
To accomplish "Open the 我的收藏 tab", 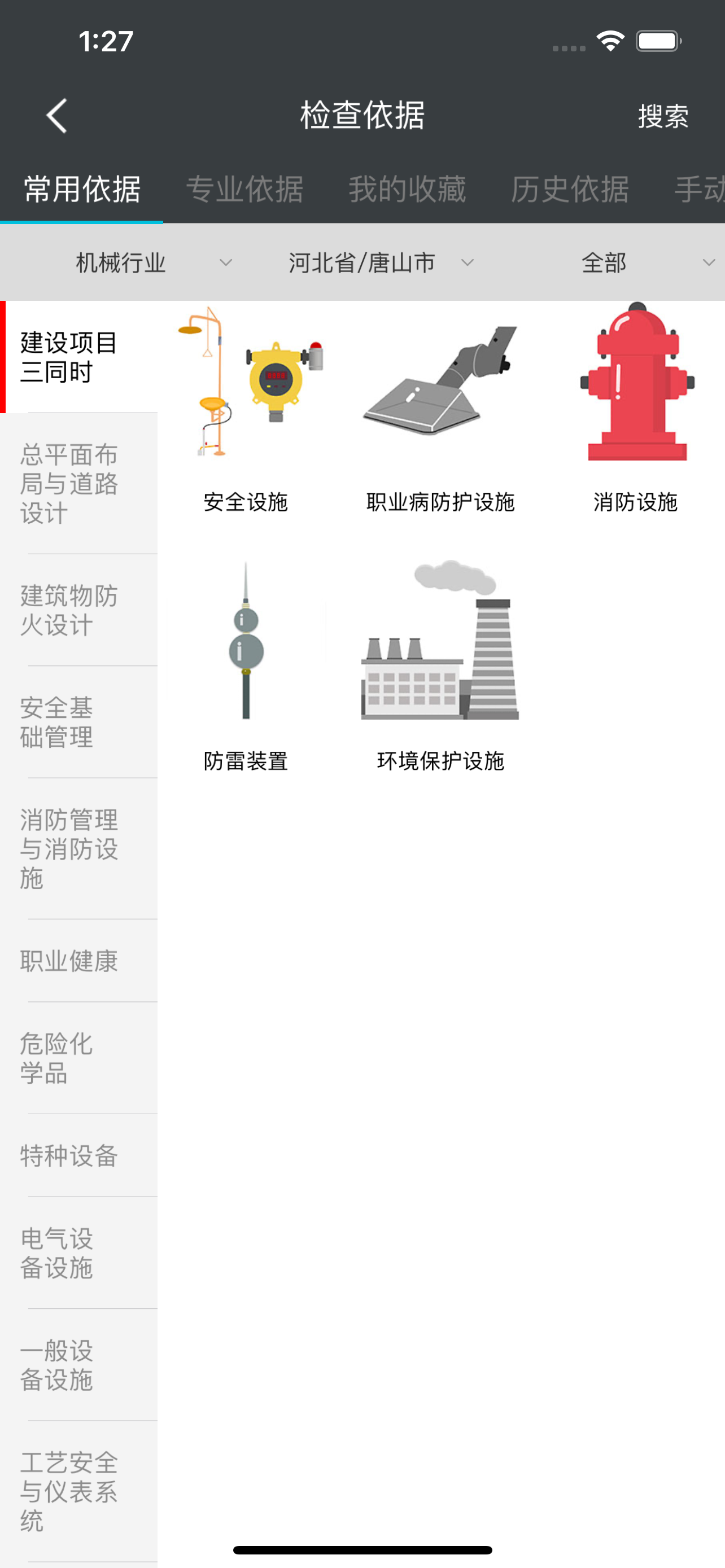I will pos(407,189).
